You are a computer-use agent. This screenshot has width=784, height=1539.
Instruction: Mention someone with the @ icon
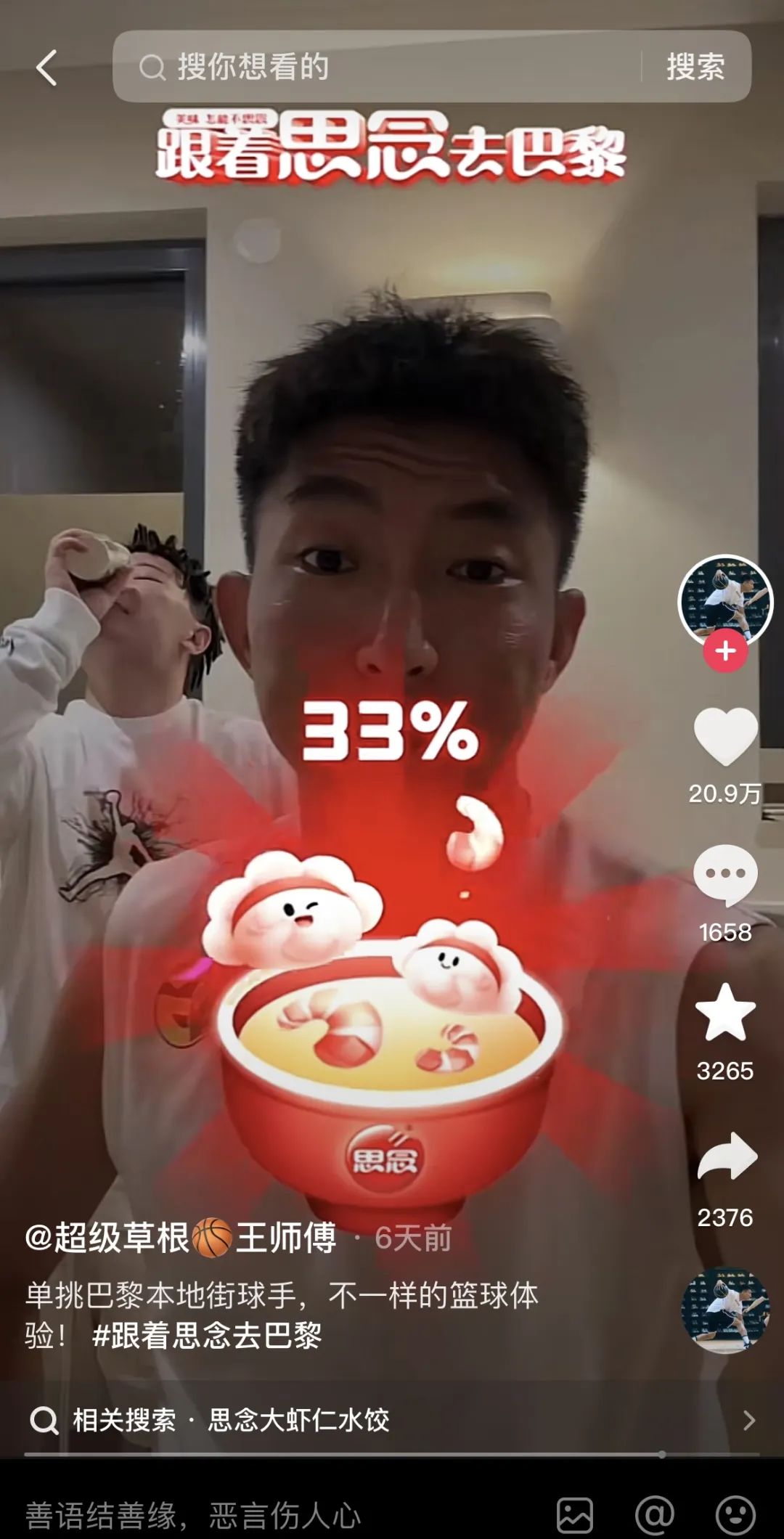tap(655, 1516)
